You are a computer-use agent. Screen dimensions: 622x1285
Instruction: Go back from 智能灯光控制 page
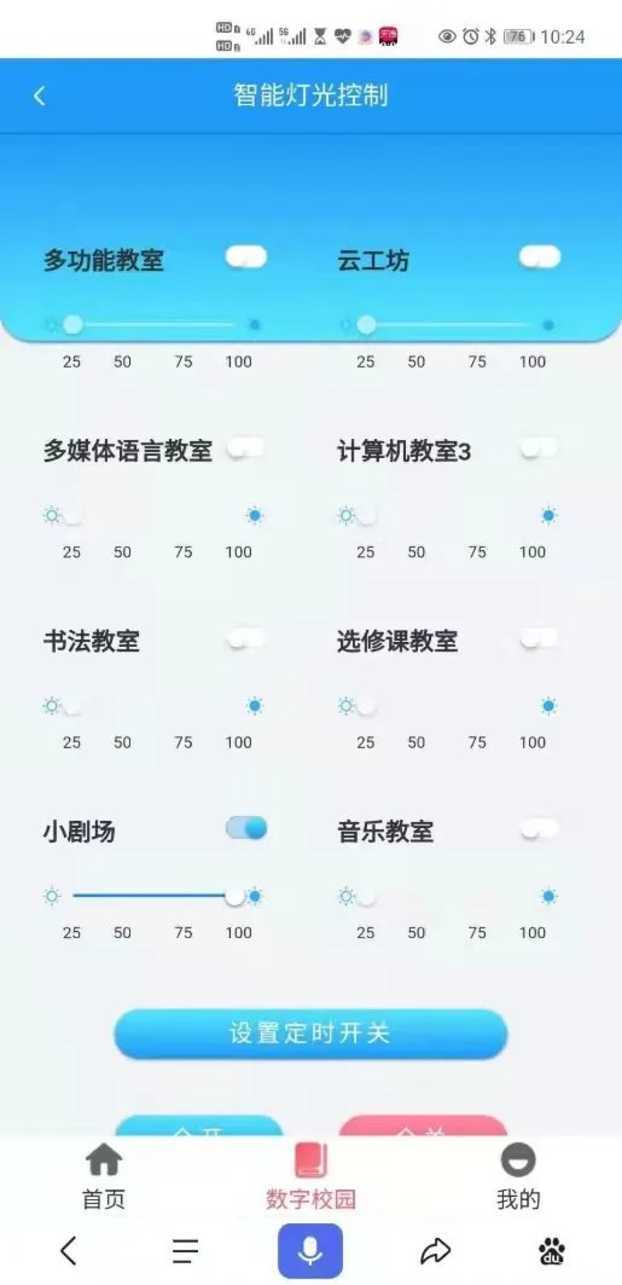tap(39, 96)
